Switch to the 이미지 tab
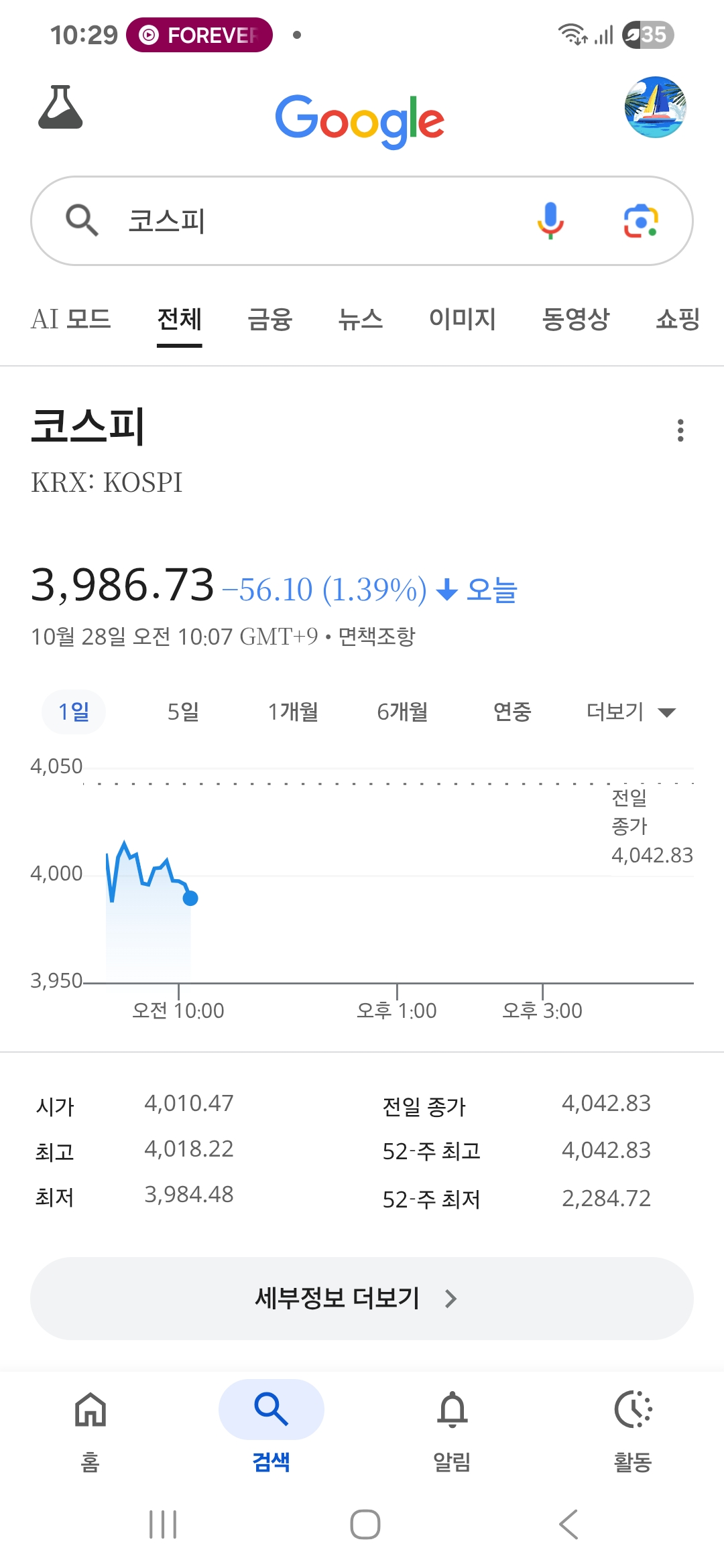This screenshot has width=724, height=1568. click(463, 319)
